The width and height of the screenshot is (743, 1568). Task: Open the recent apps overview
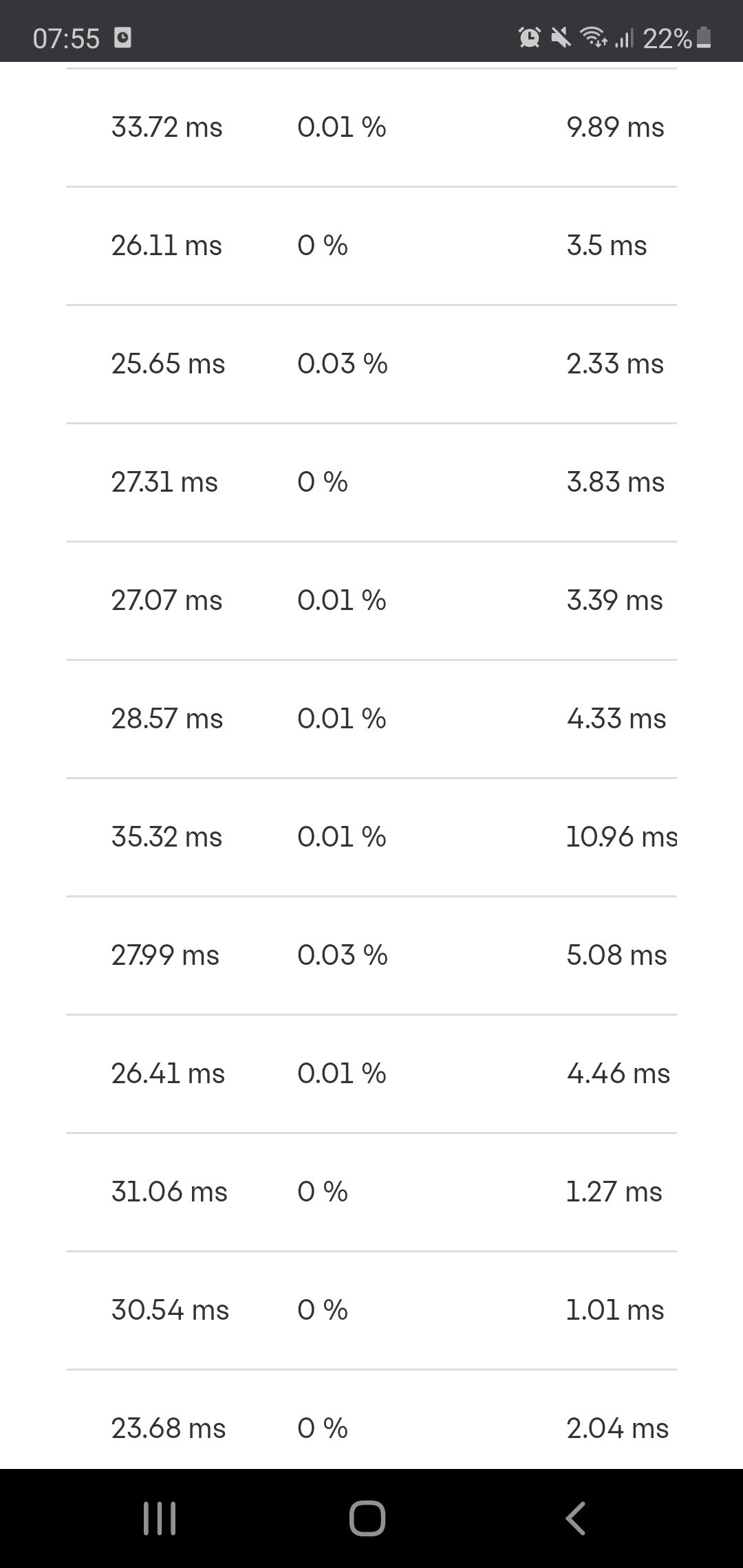click(160, 1518)
